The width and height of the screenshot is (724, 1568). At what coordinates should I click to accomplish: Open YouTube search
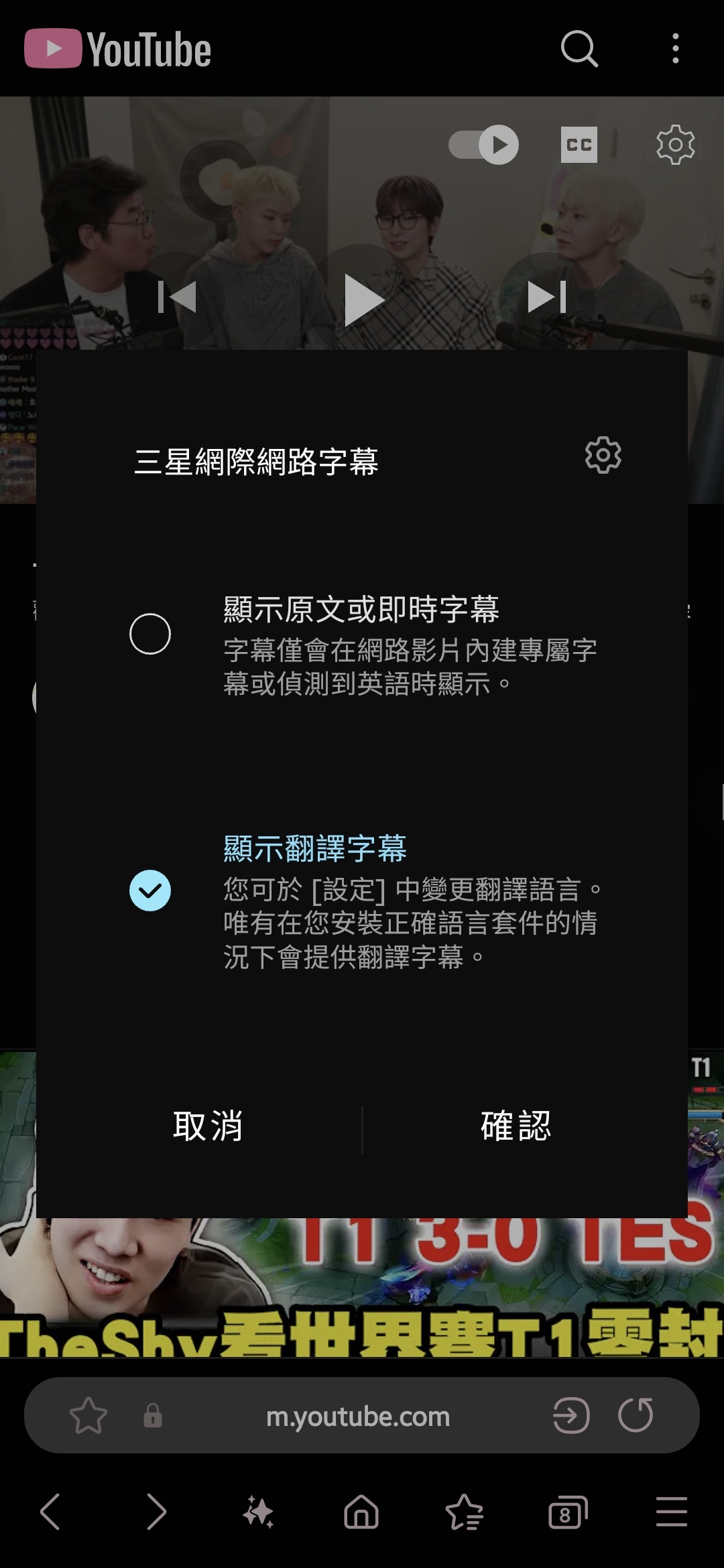click(x=579, y=49)
